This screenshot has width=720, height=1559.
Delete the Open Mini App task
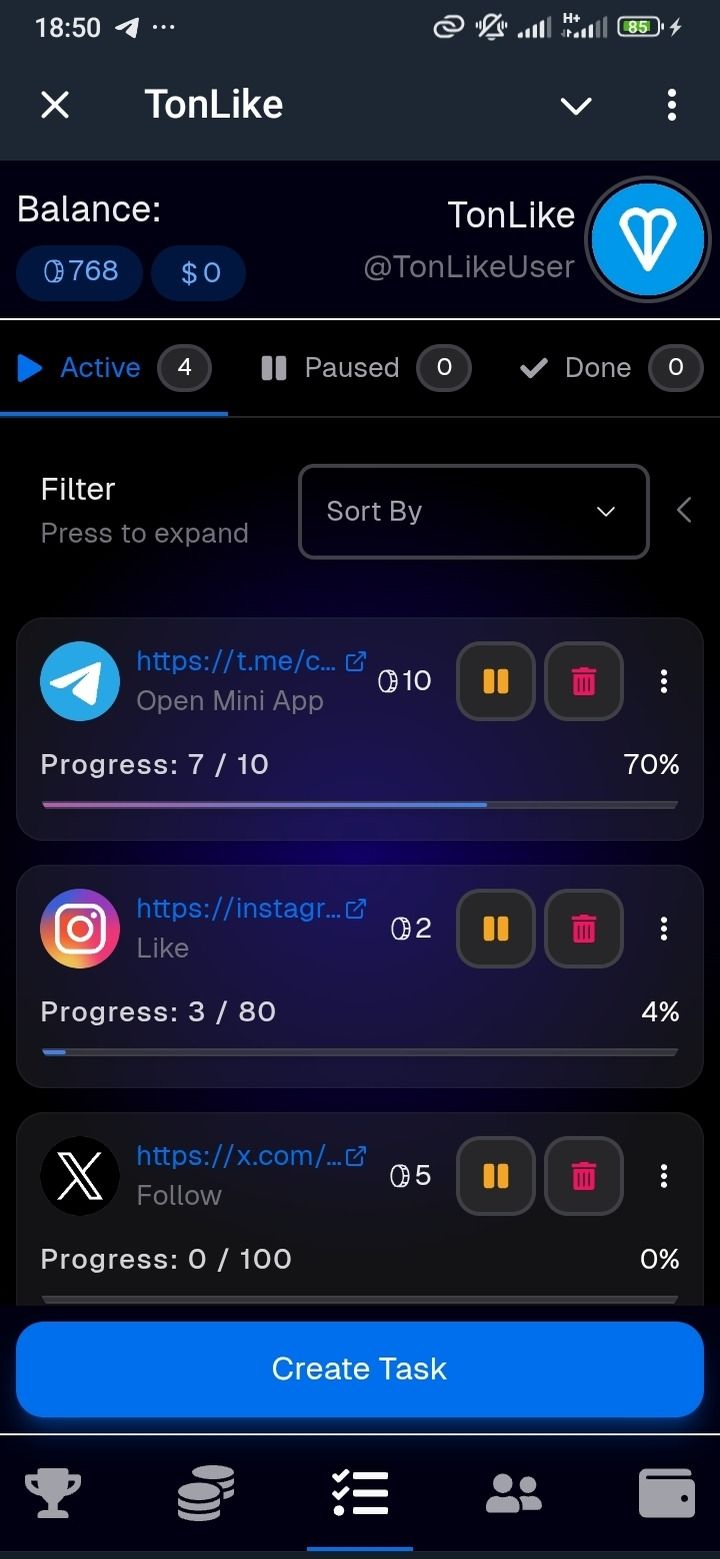583,681
